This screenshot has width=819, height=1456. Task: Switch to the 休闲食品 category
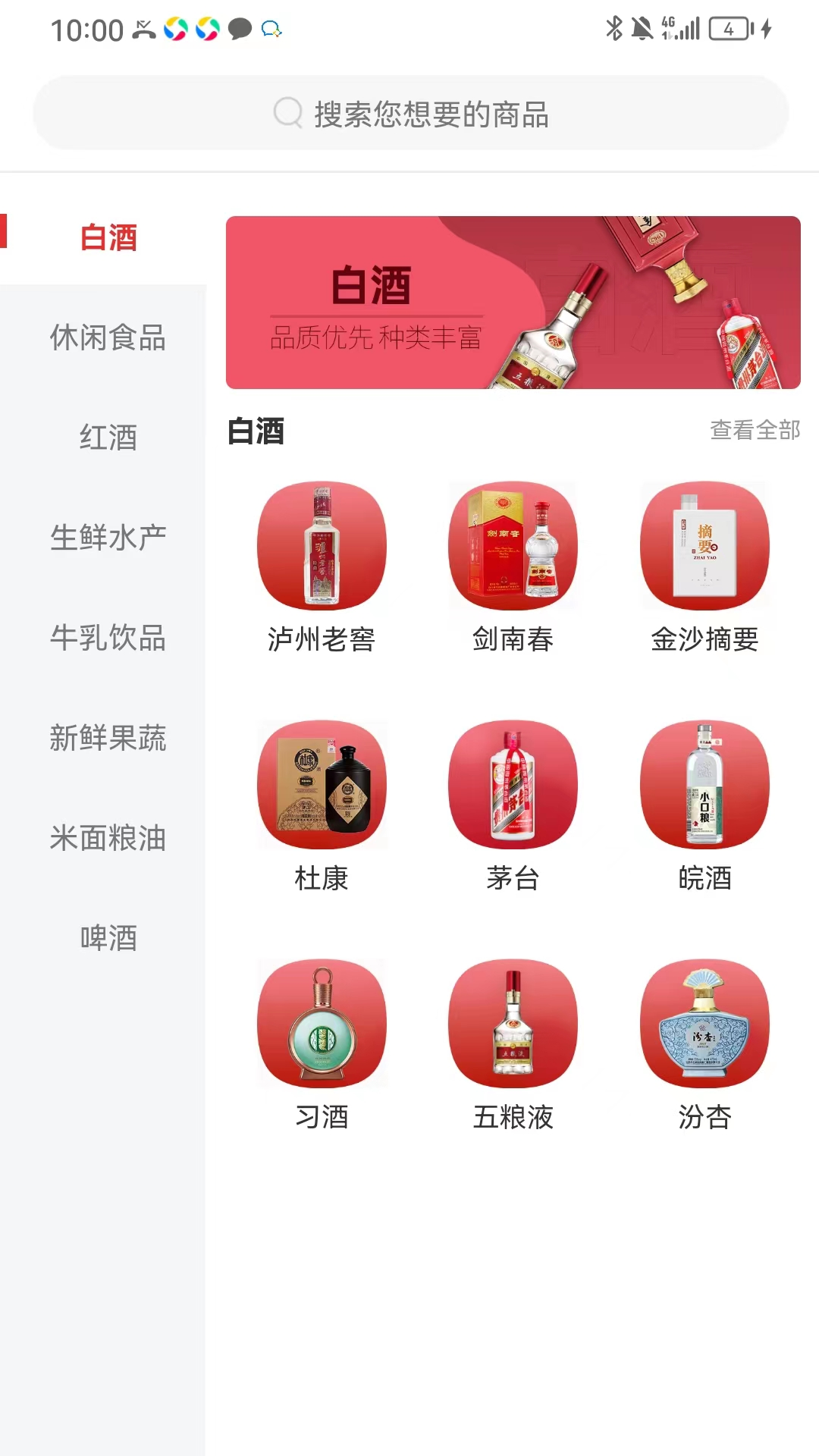pos(106,339)
